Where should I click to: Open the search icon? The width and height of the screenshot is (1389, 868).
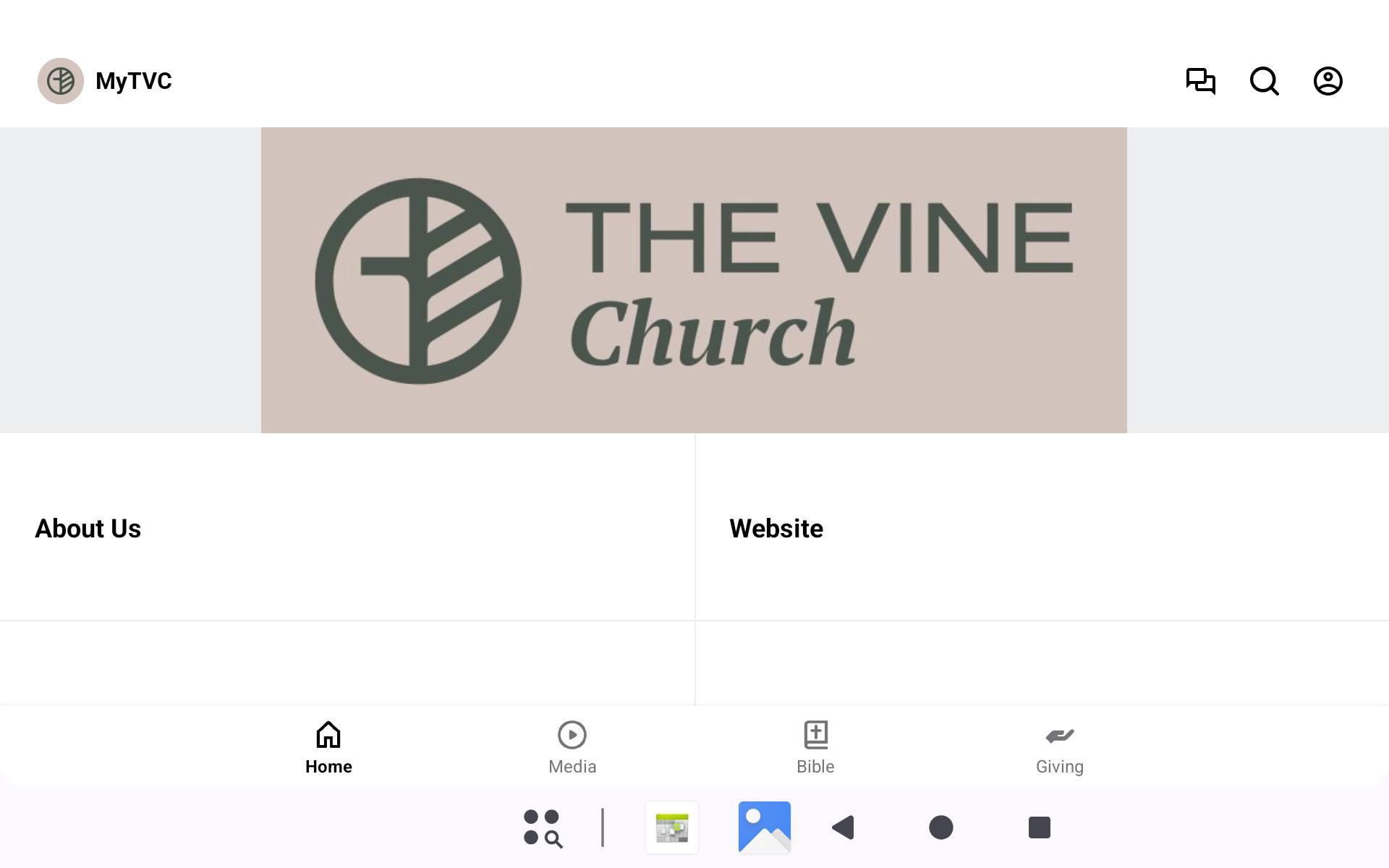tap(1264, 81)
